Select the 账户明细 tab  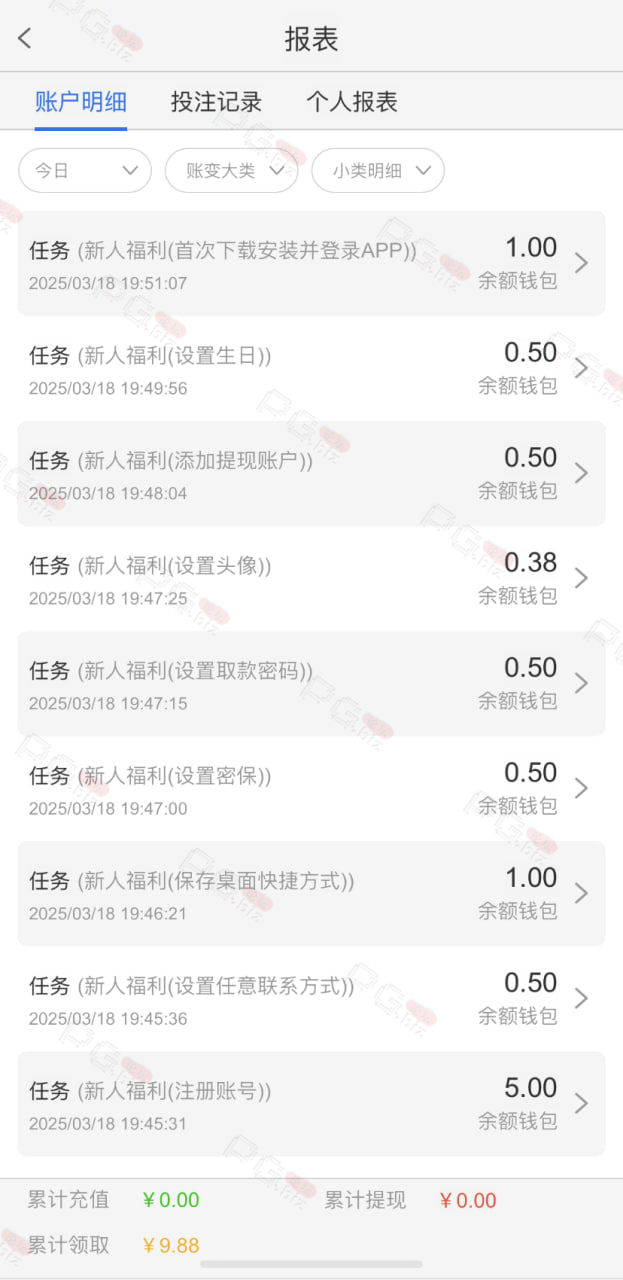click(x=81, y=102)
